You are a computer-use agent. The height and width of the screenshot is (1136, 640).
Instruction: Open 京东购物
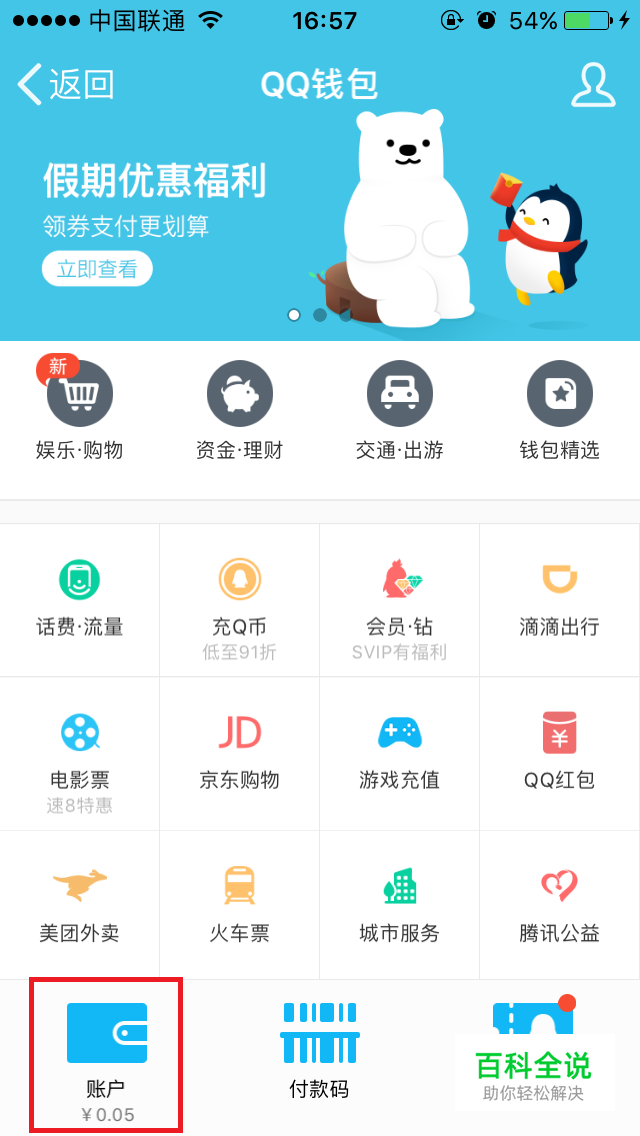[239, 753]
